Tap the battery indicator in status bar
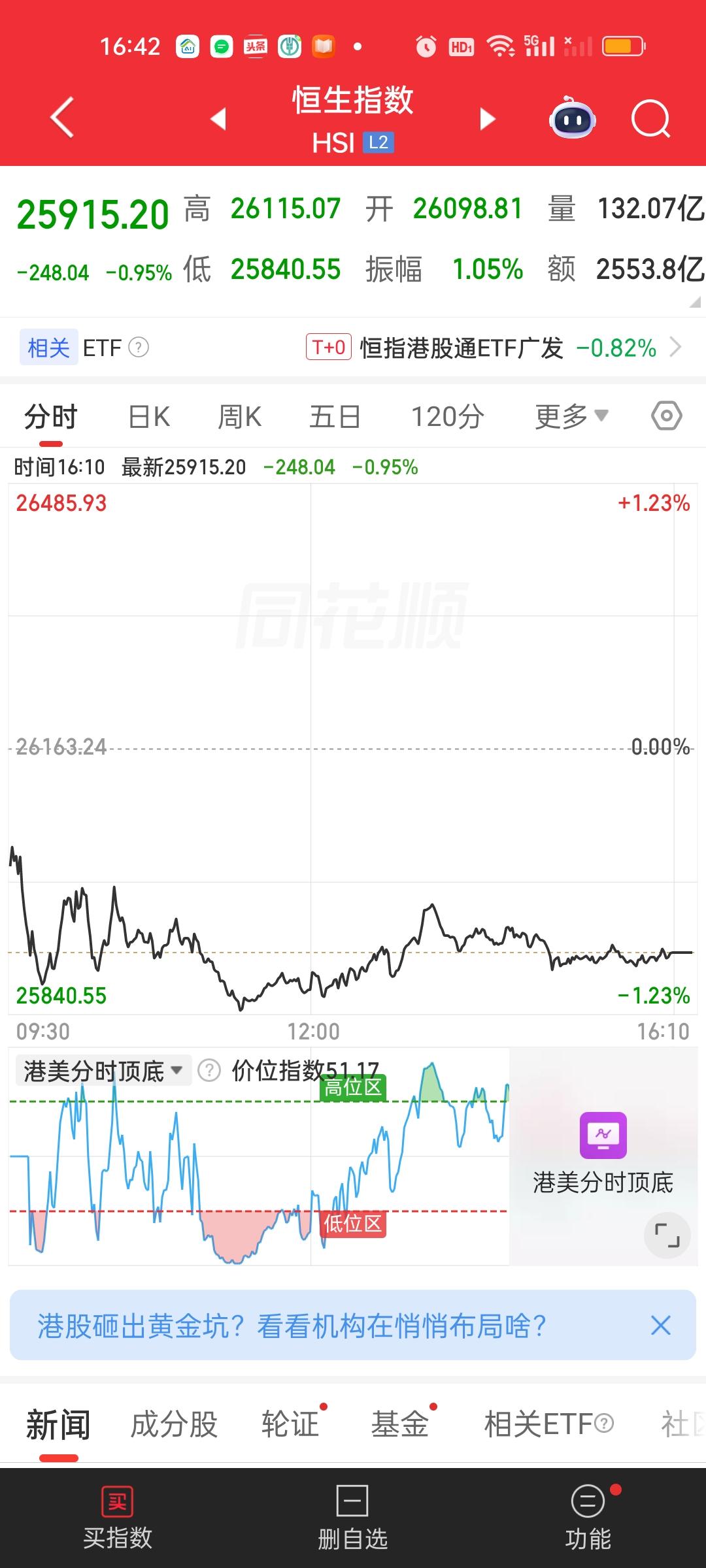 pyautogui.click(x=623, y=46)
